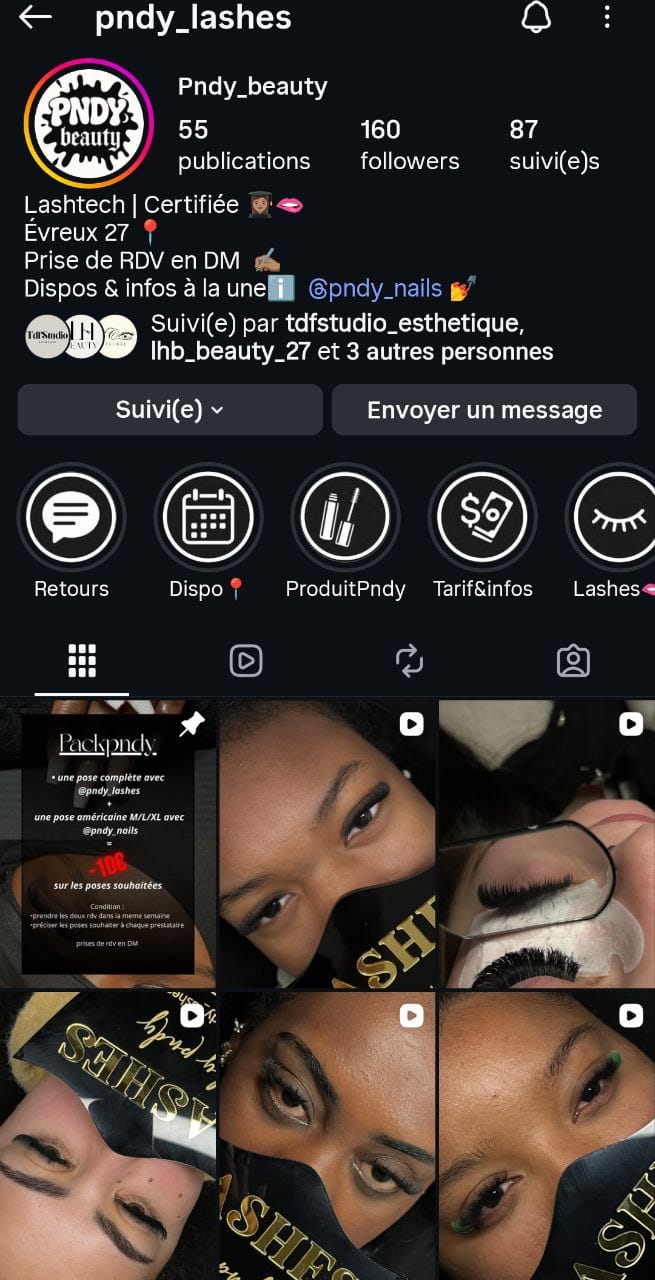Open the Tarif&infos highlight
Screen dimensions: 655x1280
pos(482,518)
